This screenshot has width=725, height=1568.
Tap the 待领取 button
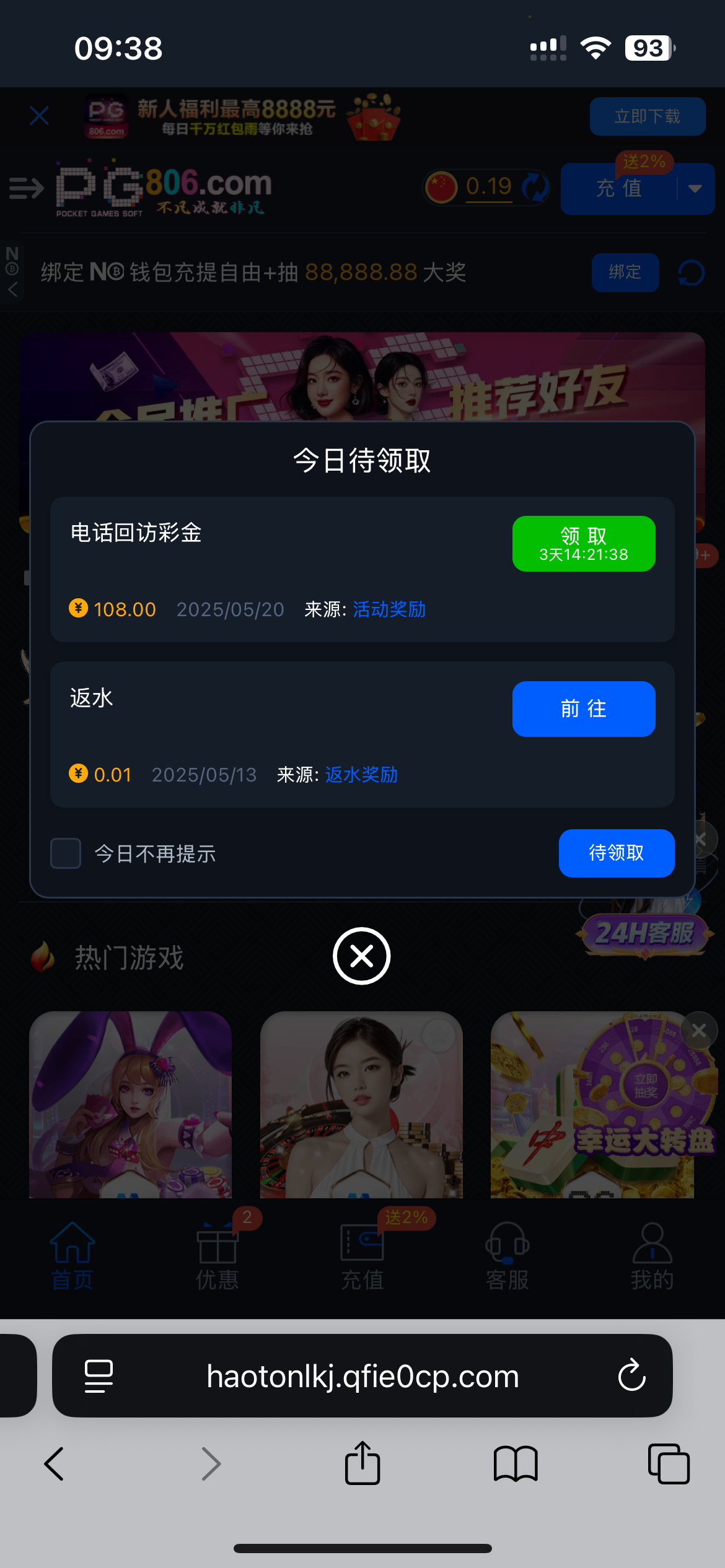pyautogui.click(x=617, y=853)
